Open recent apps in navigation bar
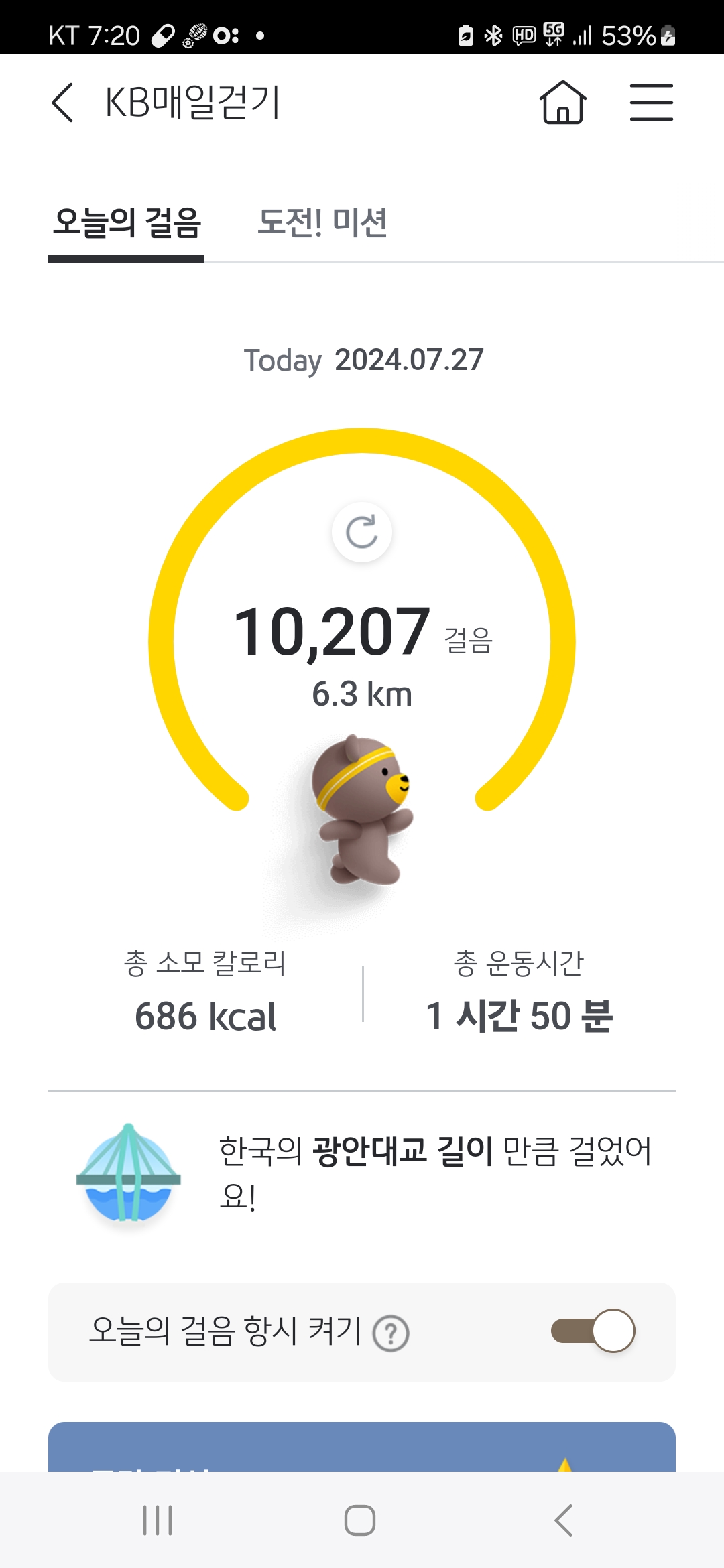 click(158, 1520)
